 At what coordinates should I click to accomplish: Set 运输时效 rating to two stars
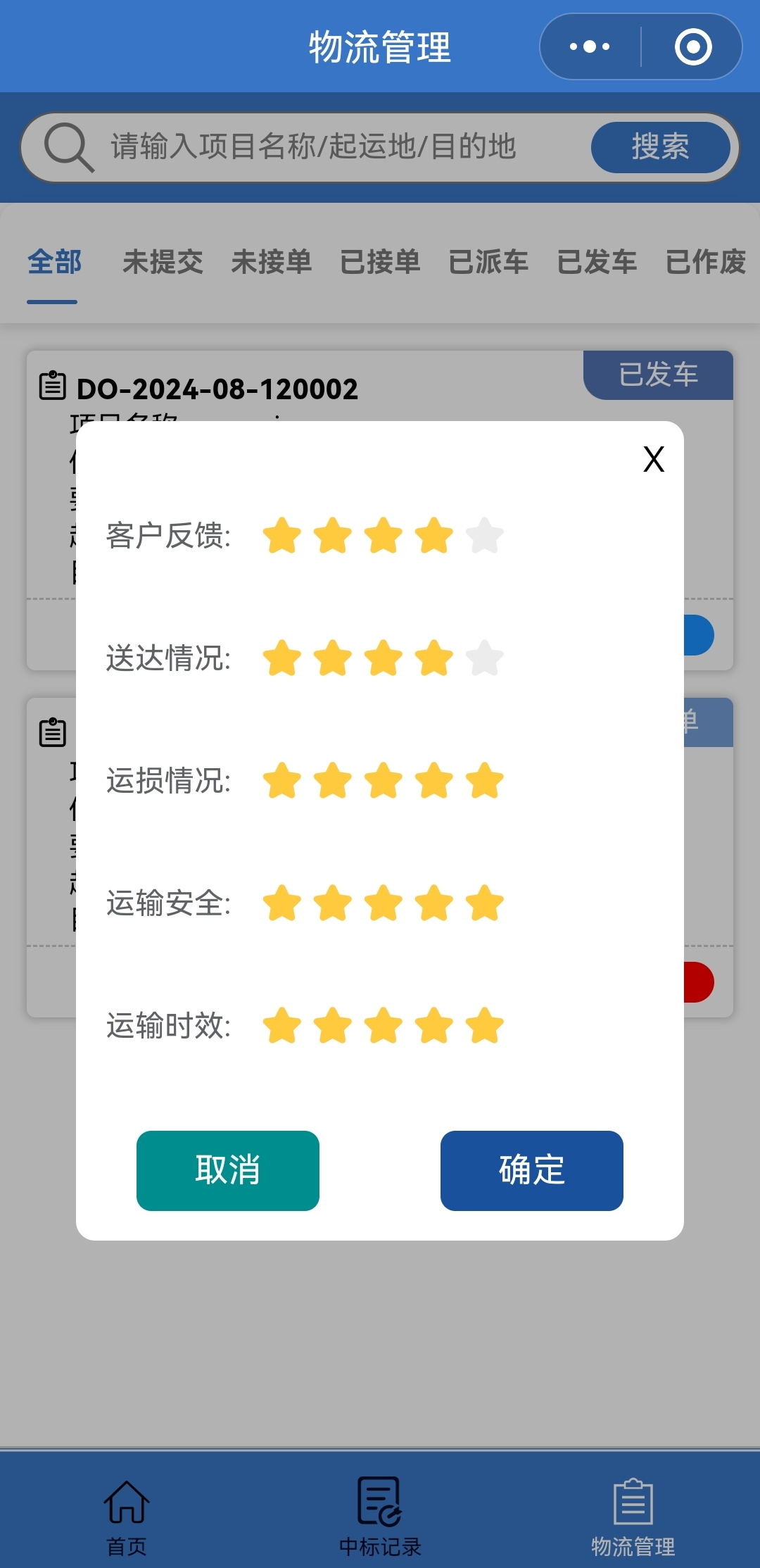tap(333, 1026)
